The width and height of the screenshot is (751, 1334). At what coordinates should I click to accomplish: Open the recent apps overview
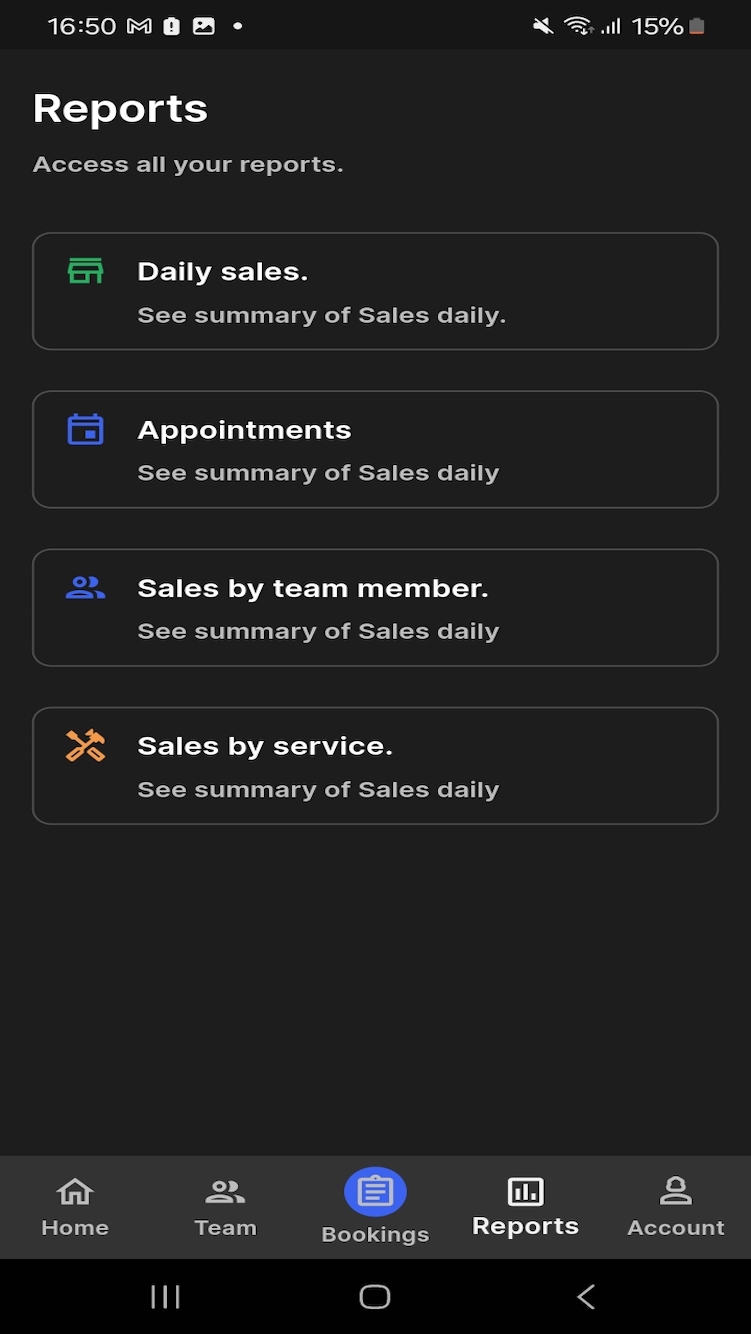(x=165, y=1297)
